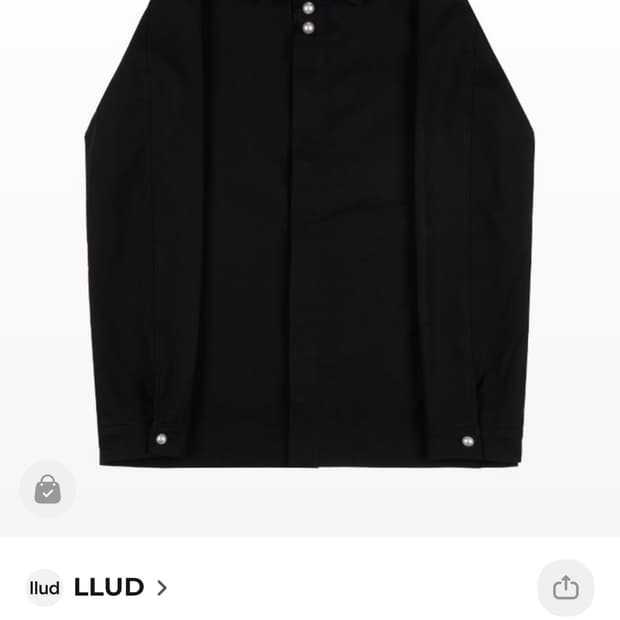Share this product
The height and width of the screenshot is (620, 620).
565,587
